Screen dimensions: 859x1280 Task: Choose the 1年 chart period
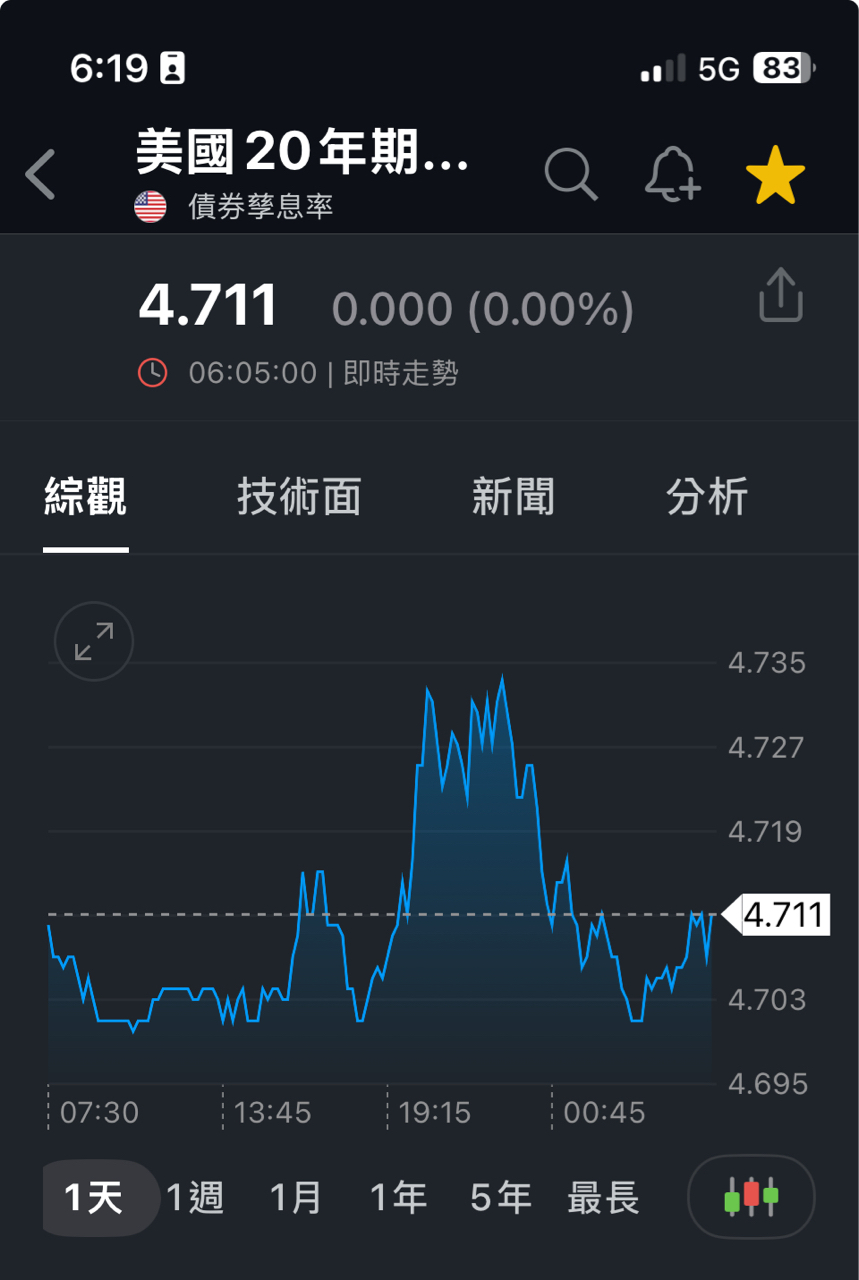click(x=399, y=1197)
